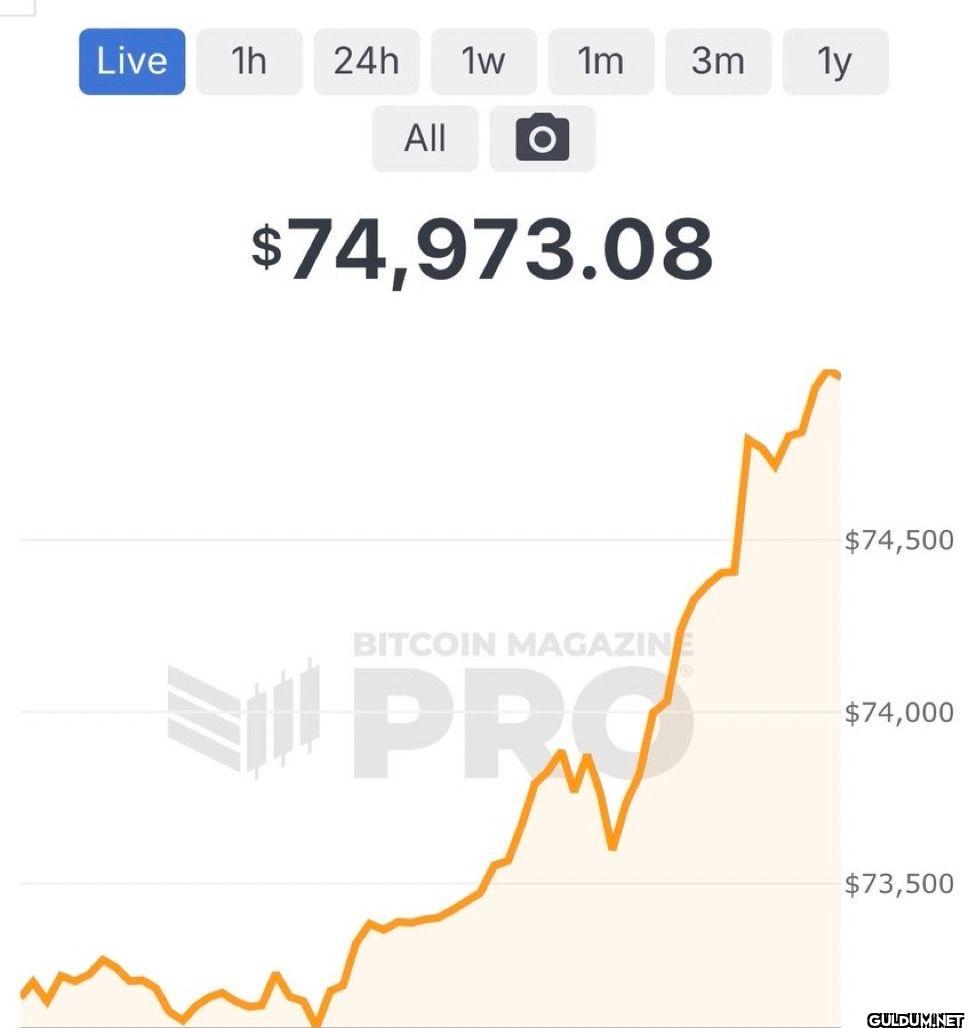
Task: Open the 24h price view
Action: coord(366,61)
